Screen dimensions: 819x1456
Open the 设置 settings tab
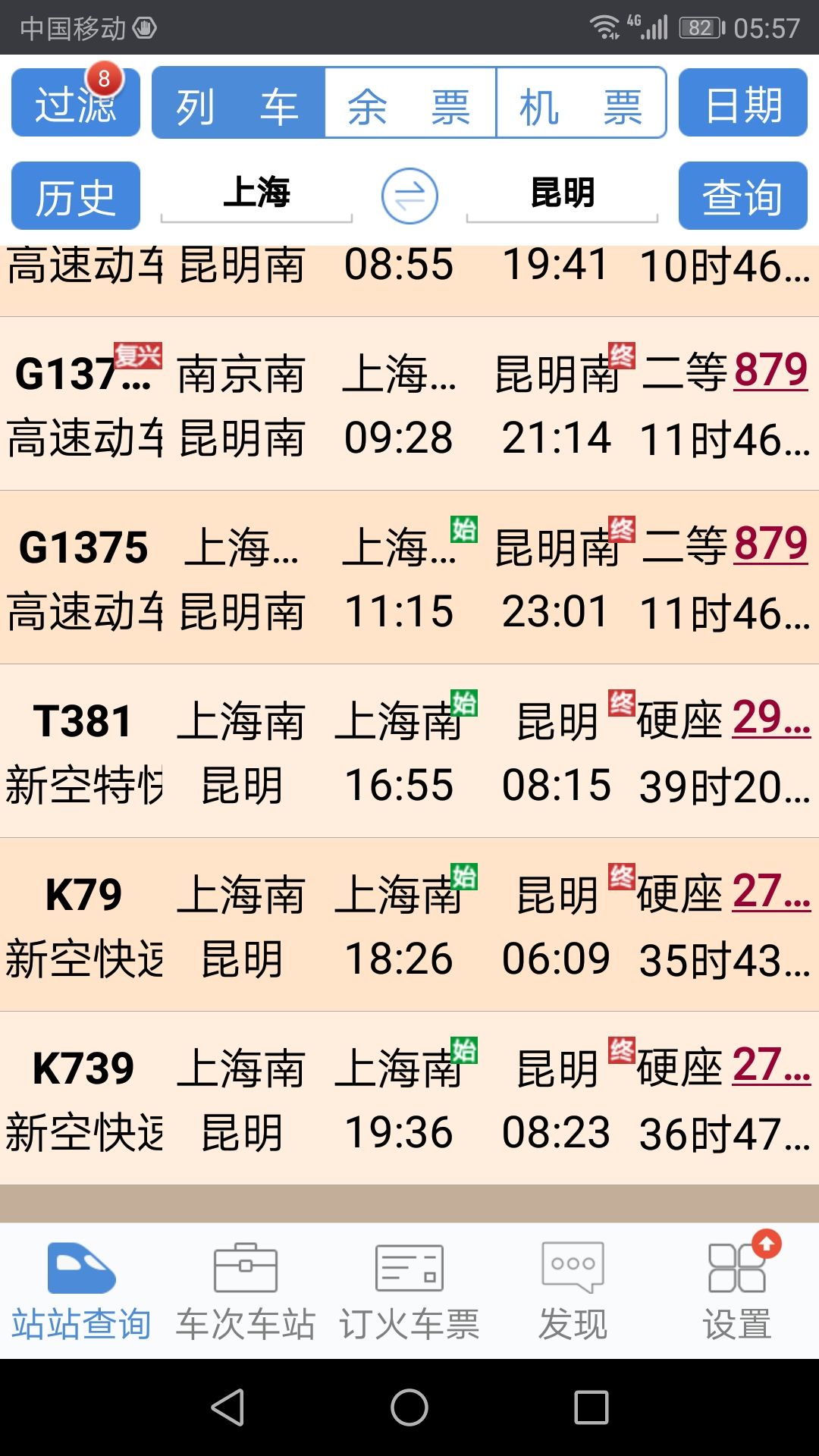click(737, 1291)
